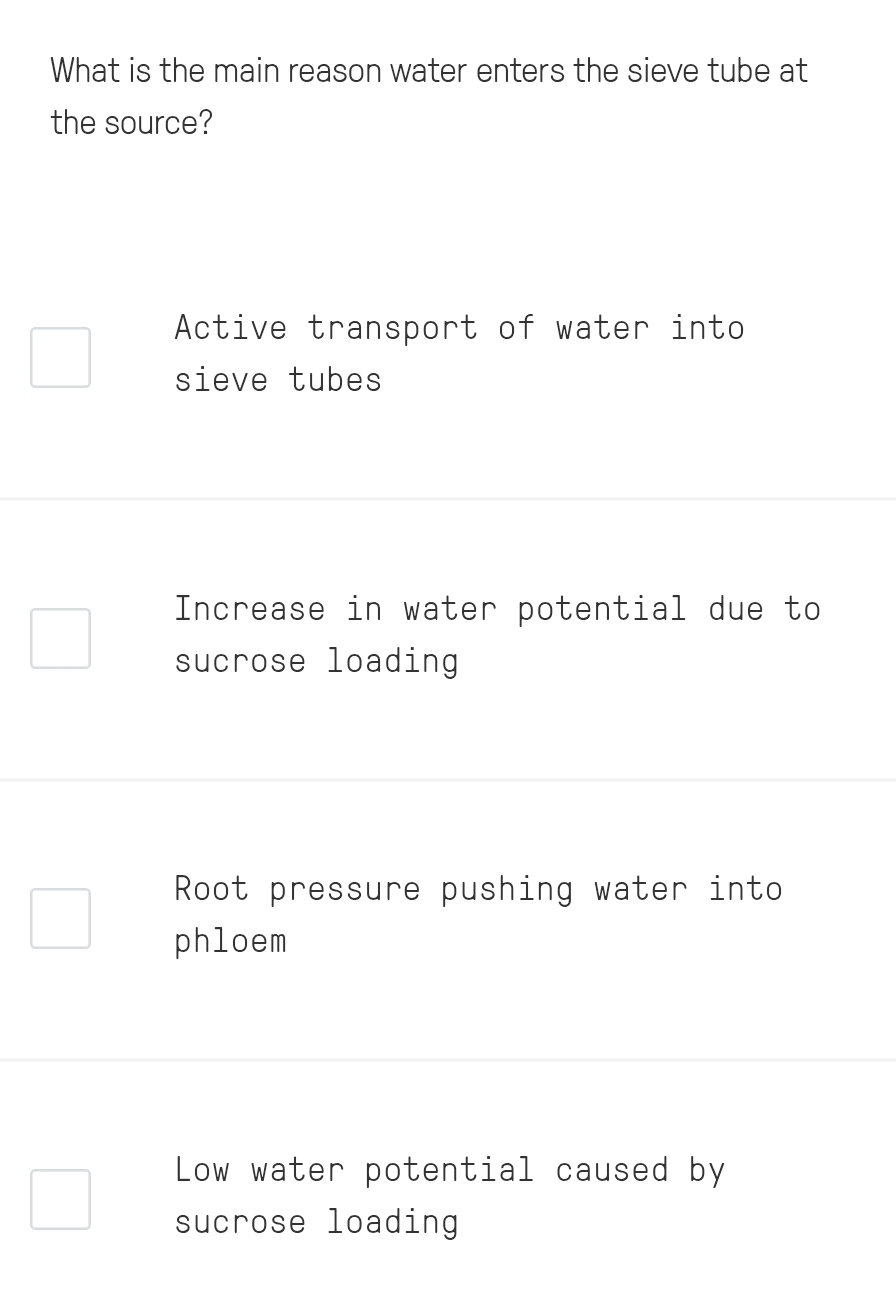Click the fourth answer row
Screen dimensions: 896x1306
[x=448, y=1198]
